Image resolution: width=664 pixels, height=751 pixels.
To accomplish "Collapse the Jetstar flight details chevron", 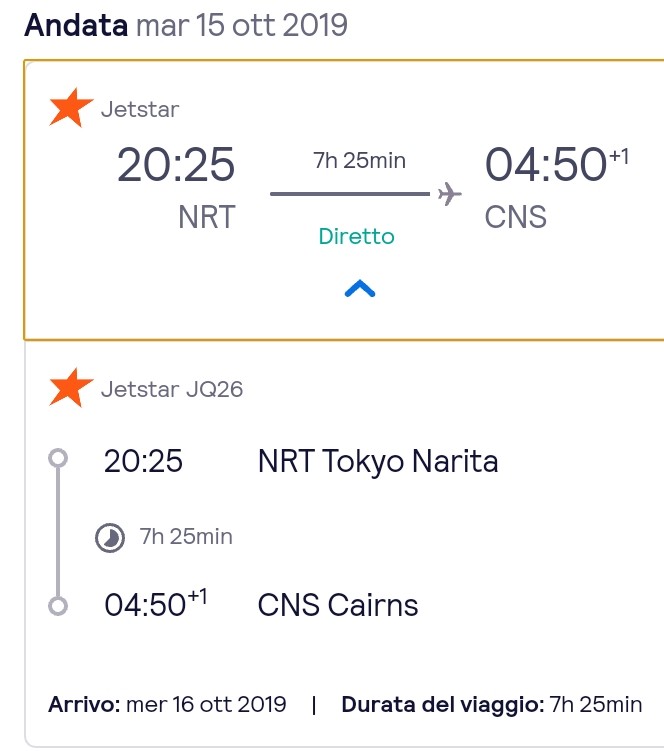I will 359,289.
